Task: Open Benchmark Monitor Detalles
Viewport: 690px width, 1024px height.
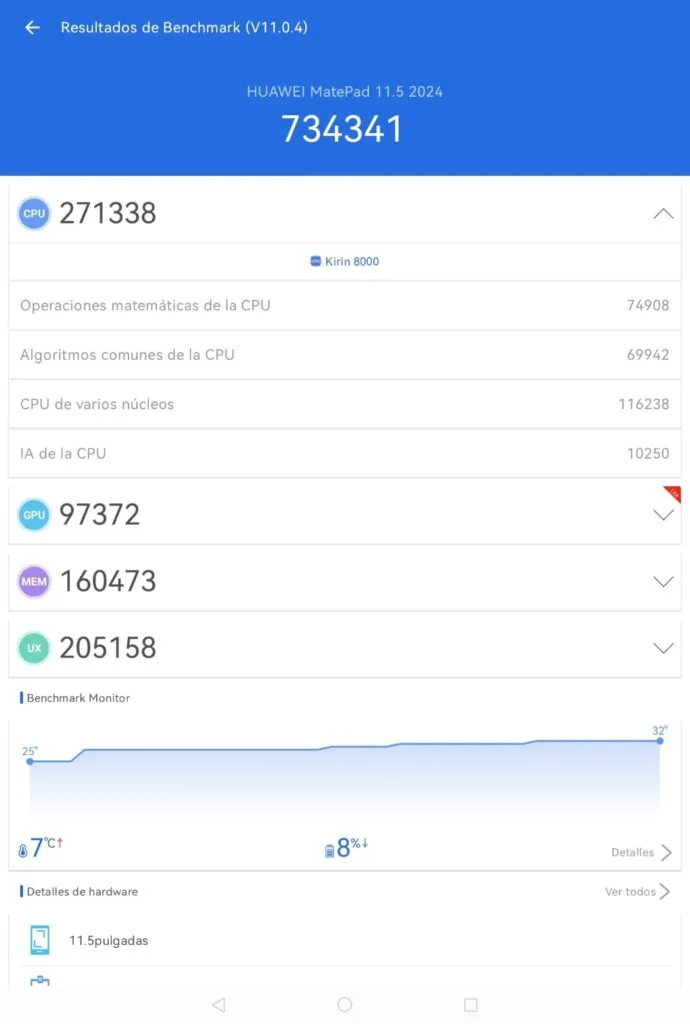Action: [641, 853]
